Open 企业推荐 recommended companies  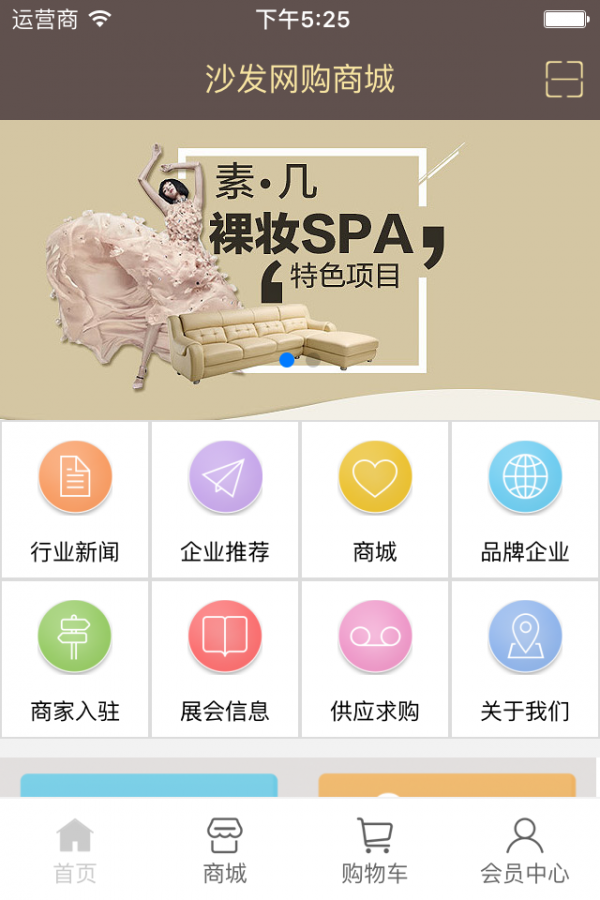(x=225, y=500)
